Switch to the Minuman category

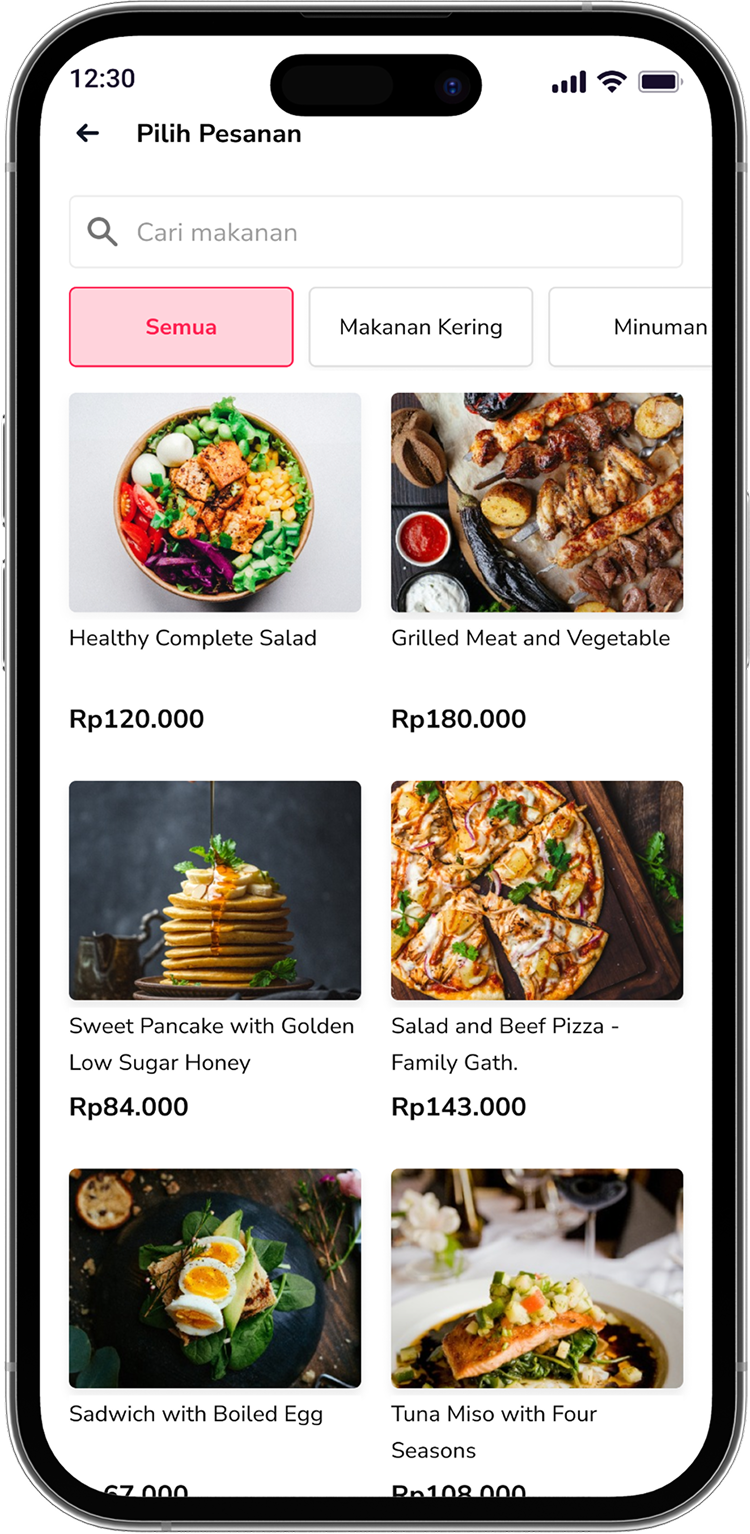coord(640,327)
